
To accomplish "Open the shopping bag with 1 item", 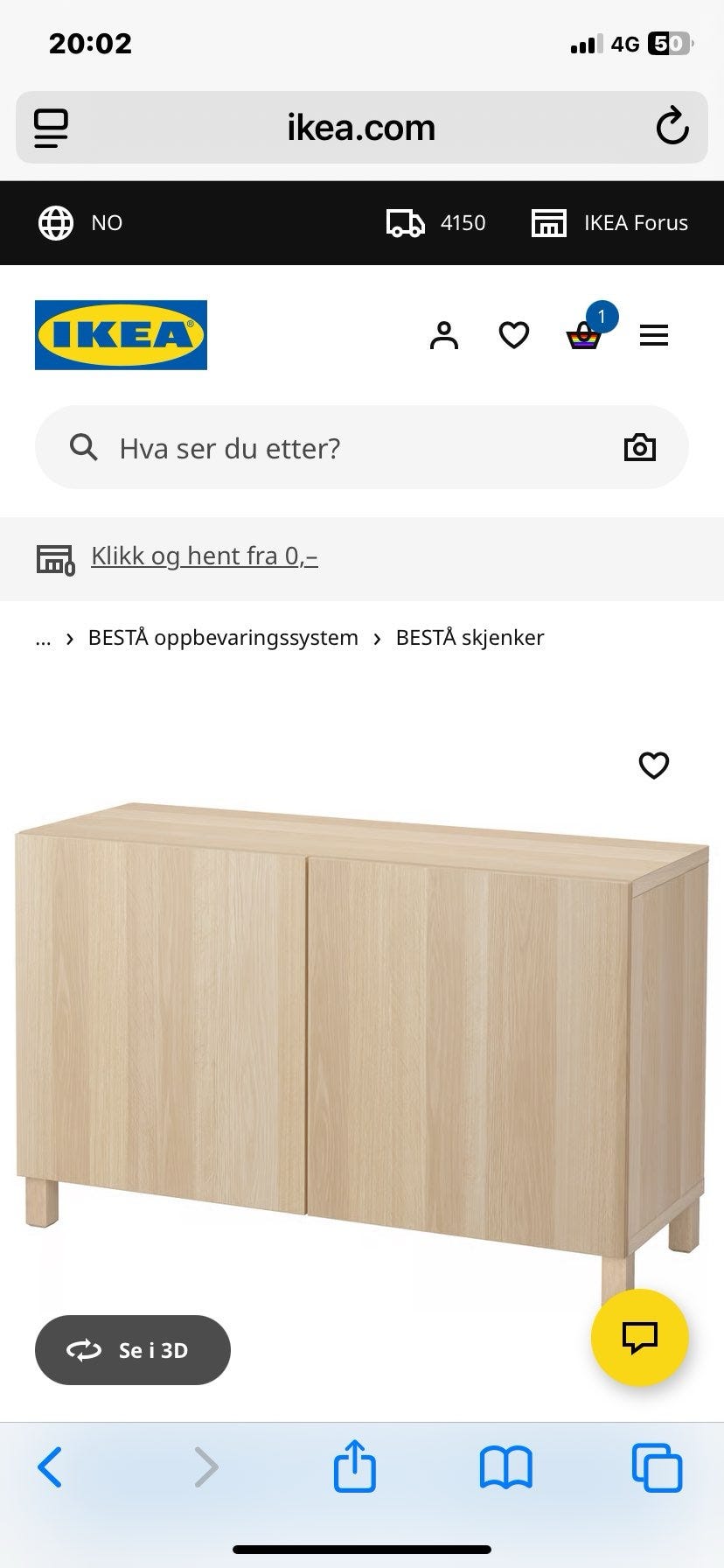I will (x=583, y=335).
